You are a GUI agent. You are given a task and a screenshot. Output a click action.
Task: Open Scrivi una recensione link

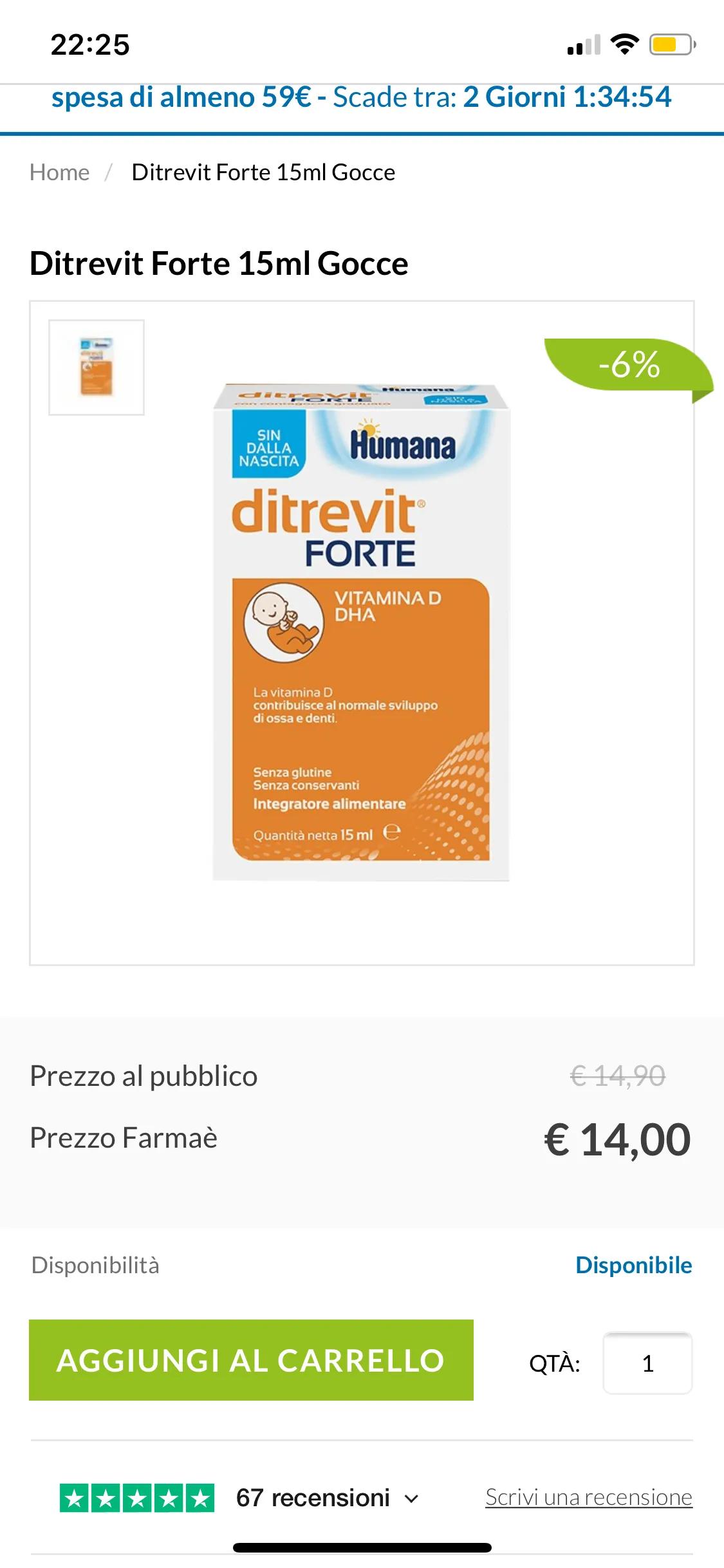click(588, 1497)
